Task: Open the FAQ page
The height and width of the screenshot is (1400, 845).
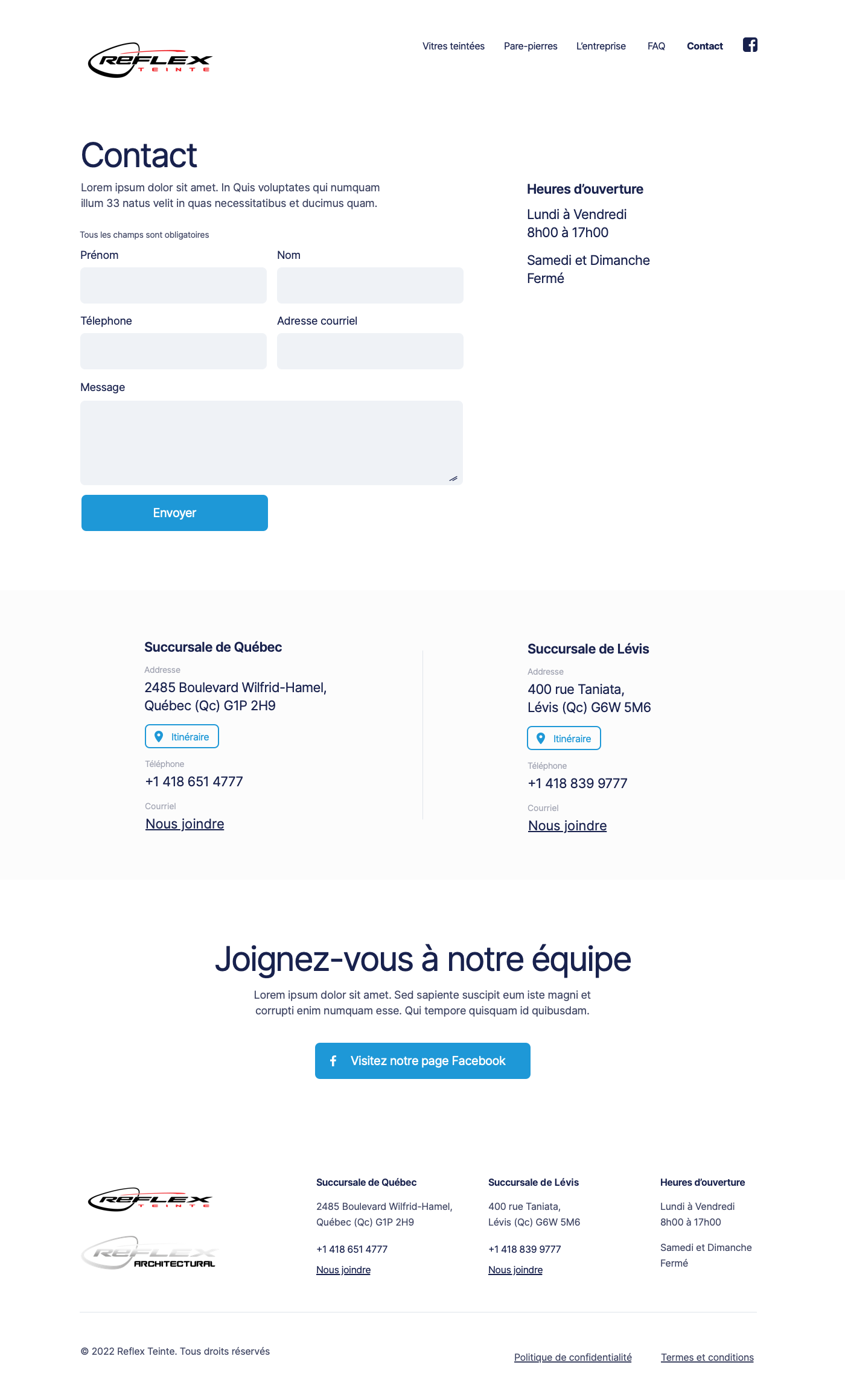Action: click(656, 46)
